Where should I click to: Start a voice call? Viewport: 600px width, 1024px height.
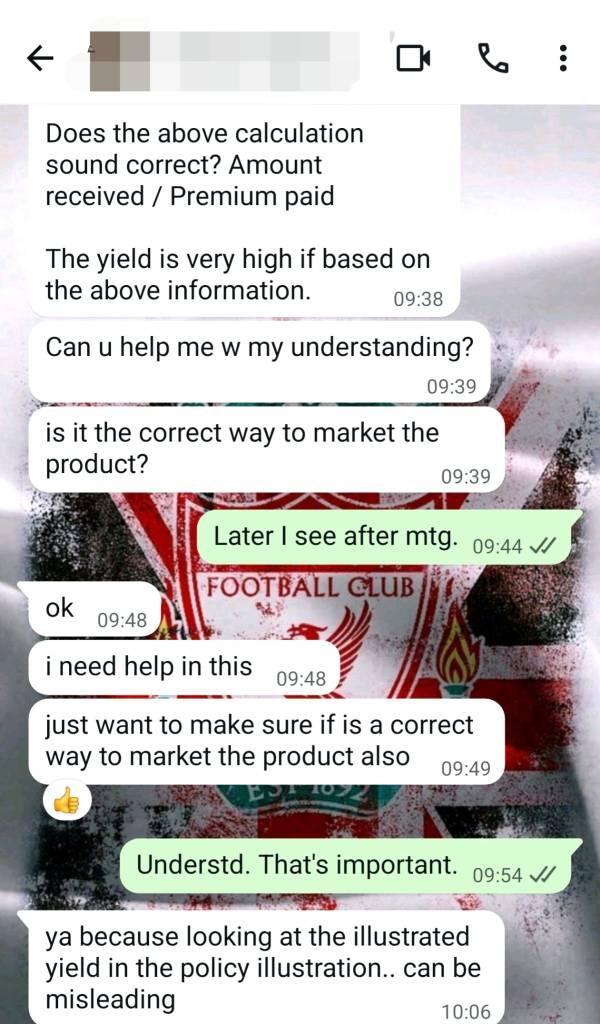(x=493, y=58)
